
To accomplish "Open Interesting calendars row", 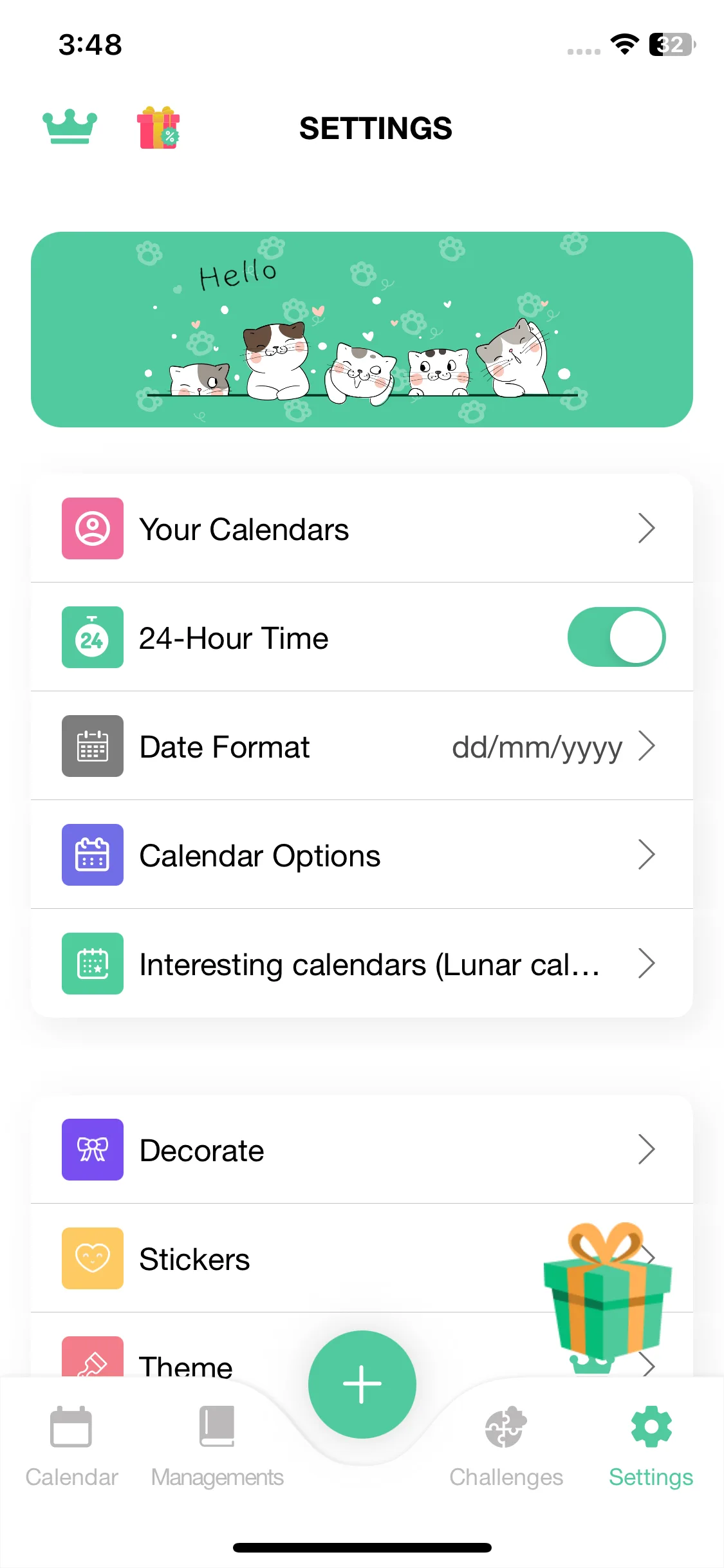I will coord(361,964).
